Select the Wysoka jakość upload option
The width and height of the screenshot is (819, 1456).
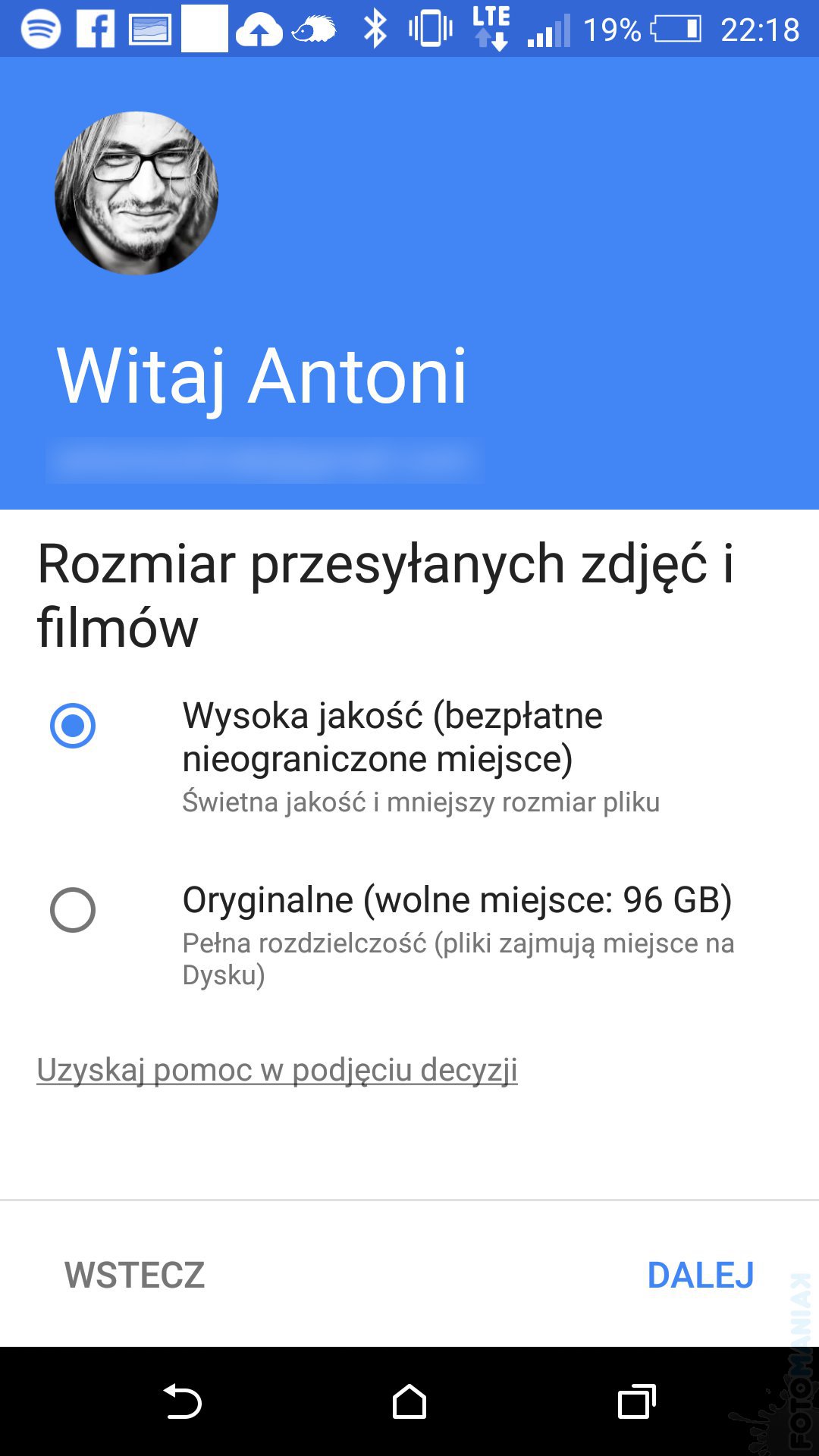(73, 726)
